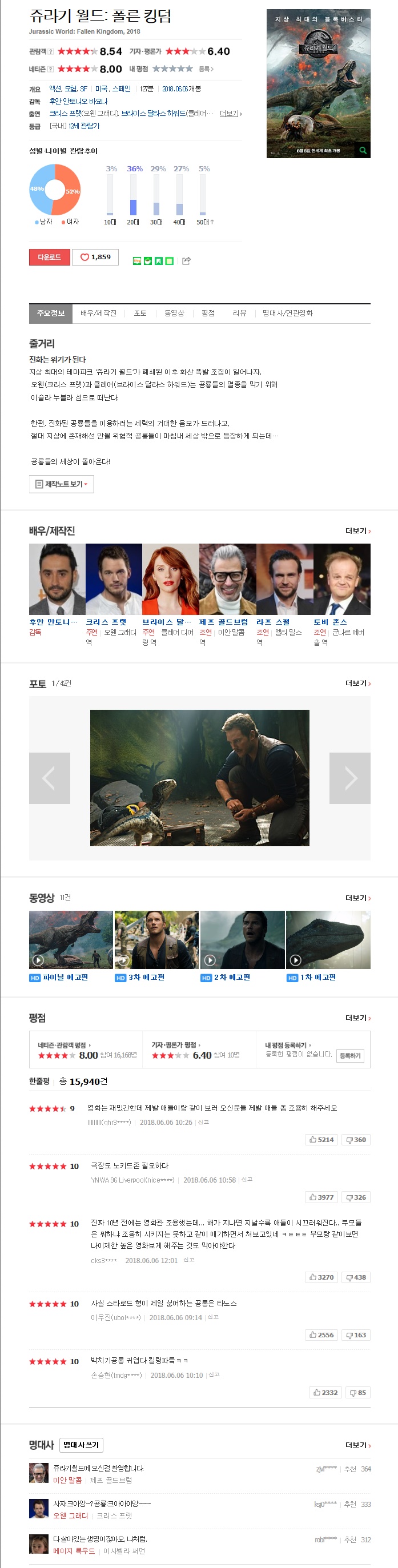The image size is (398, 1568).
Task: Tap the 명대사 쓰기 button
Action: pyautogui.click(x=82, y=1445)
